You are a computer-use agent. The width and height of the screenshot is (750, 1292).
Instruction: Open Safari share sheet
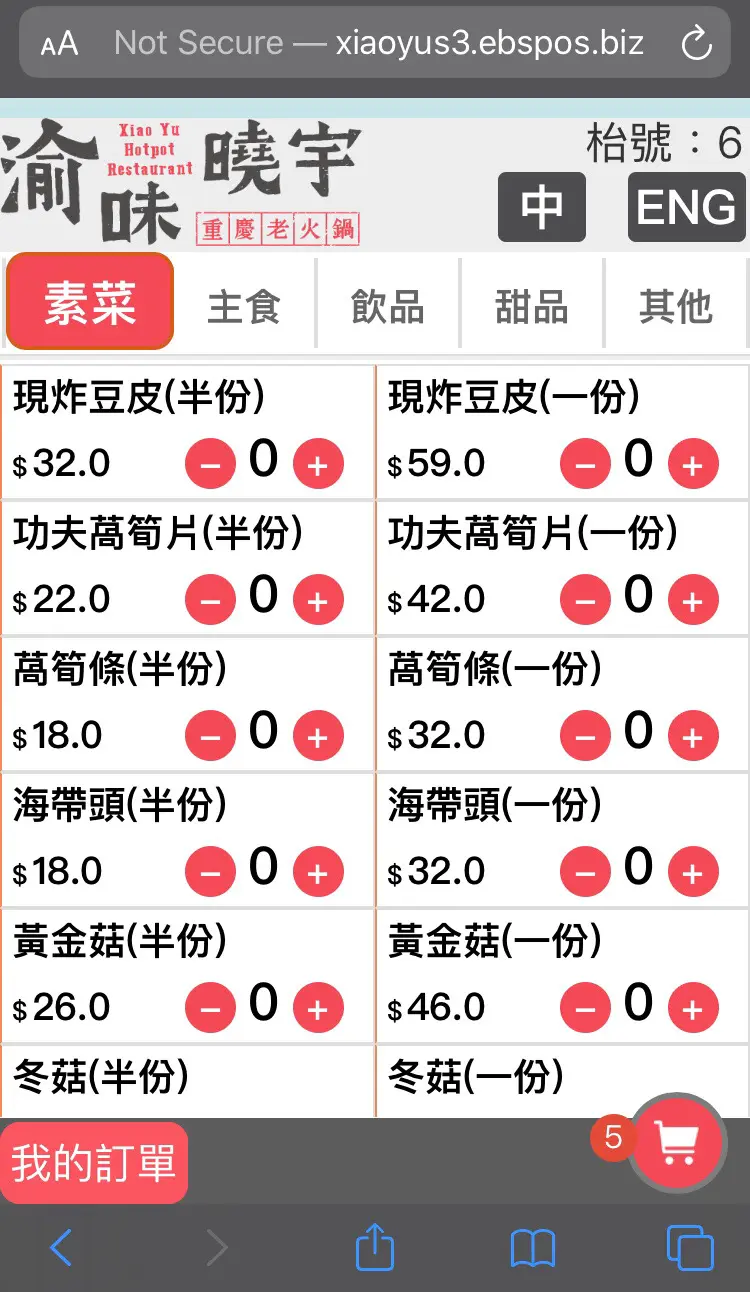coord(375,1247)
